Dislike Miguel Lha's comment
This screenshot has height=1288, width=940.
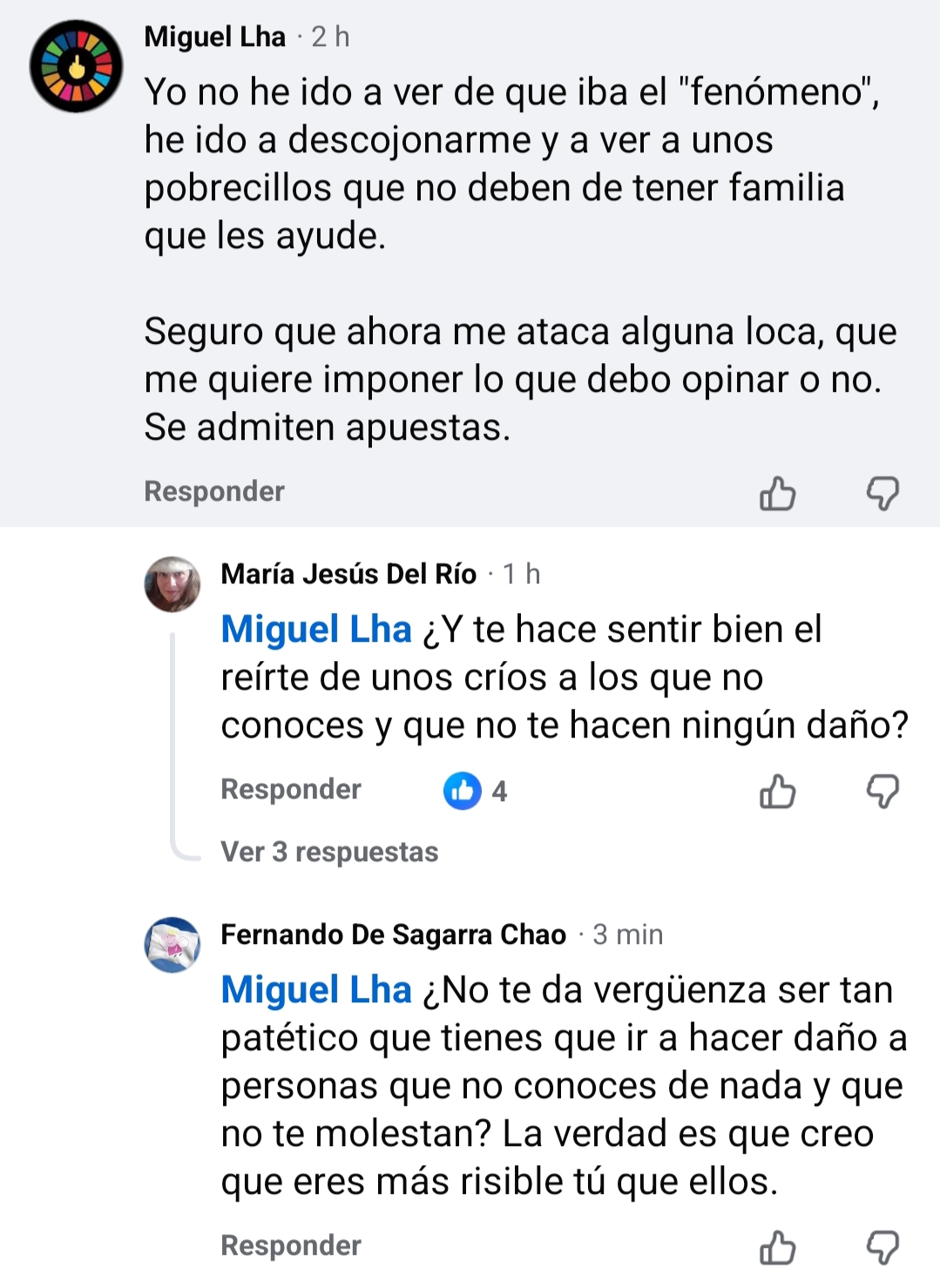(882, 493)
